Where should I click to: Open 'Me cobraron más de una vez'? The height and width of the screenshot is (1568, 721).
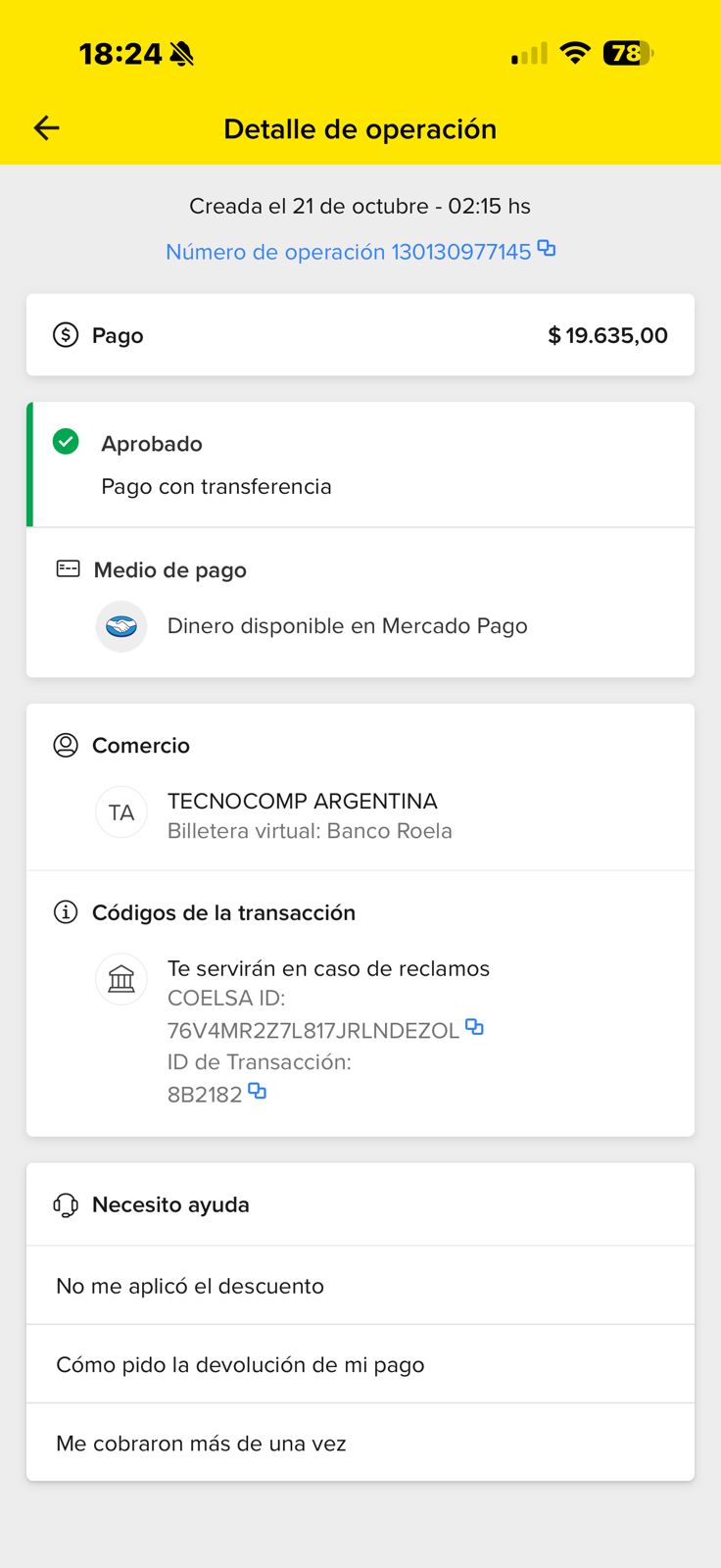[360, 1443]
